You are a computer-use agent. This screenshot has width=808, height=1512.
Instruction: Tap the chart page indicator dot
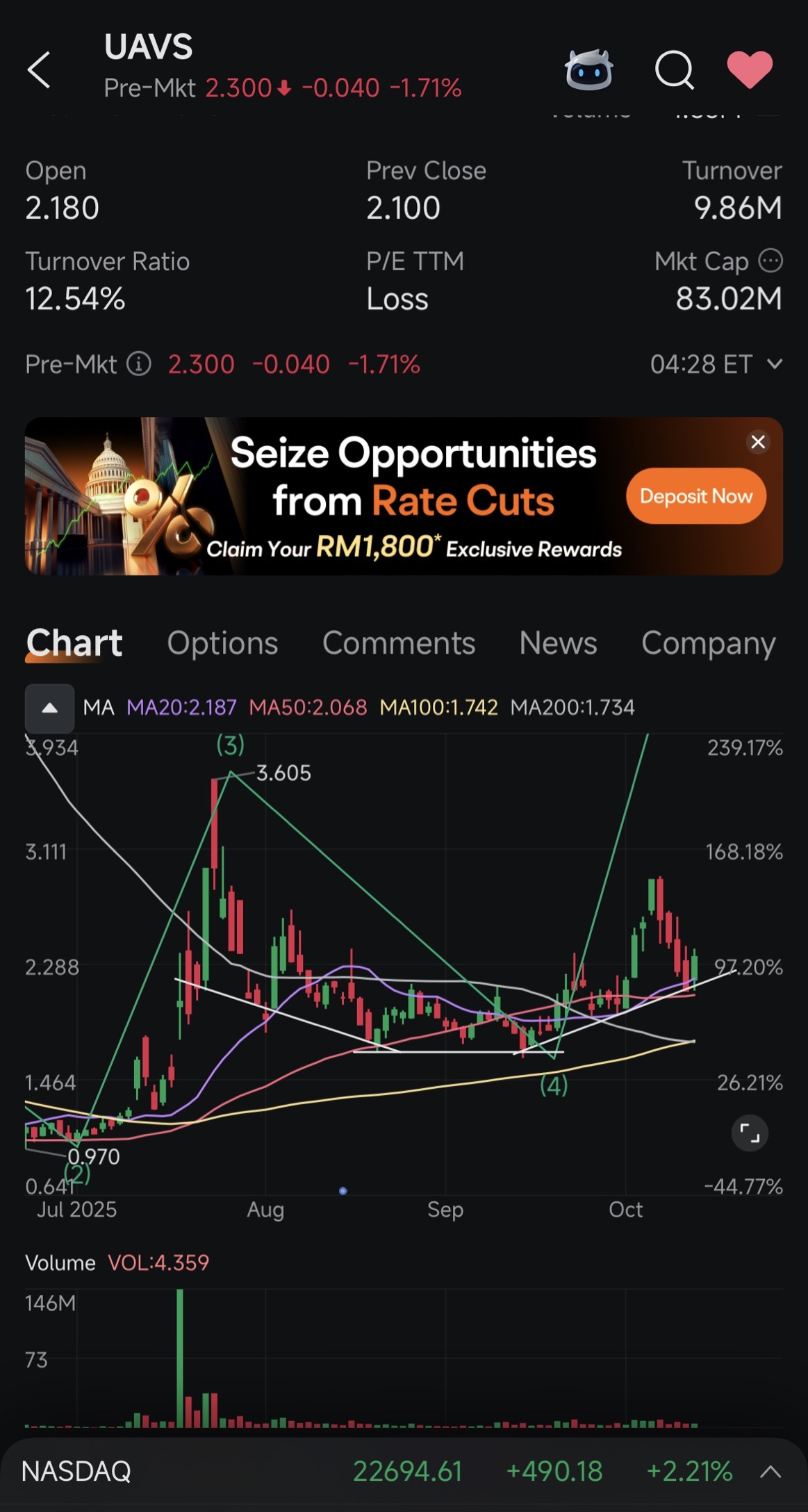pyautogui.click(x=343, y=1190)
